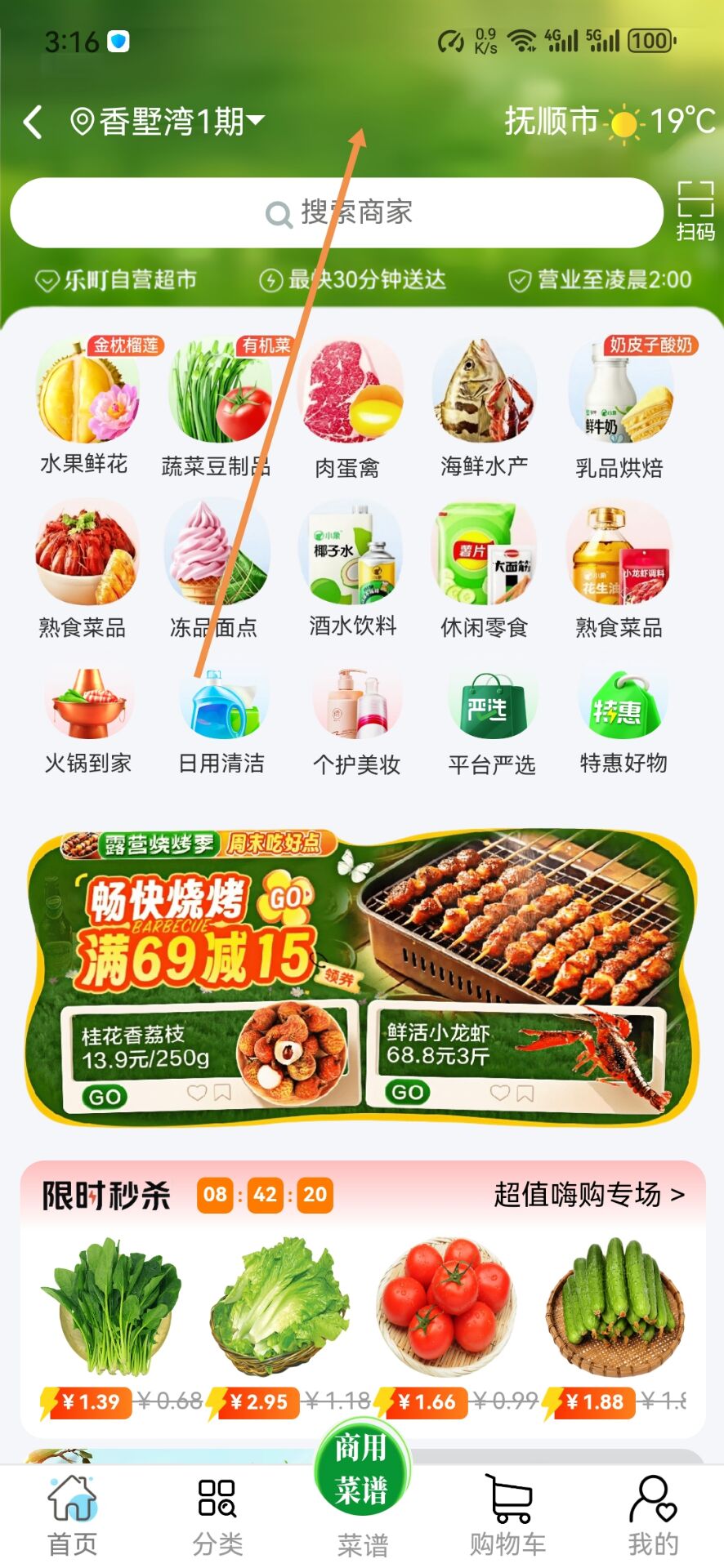Open the 扫码 scanner
Image resolution: width=724 pixels, height=1568 pixels.
click(x=695, y=211)
